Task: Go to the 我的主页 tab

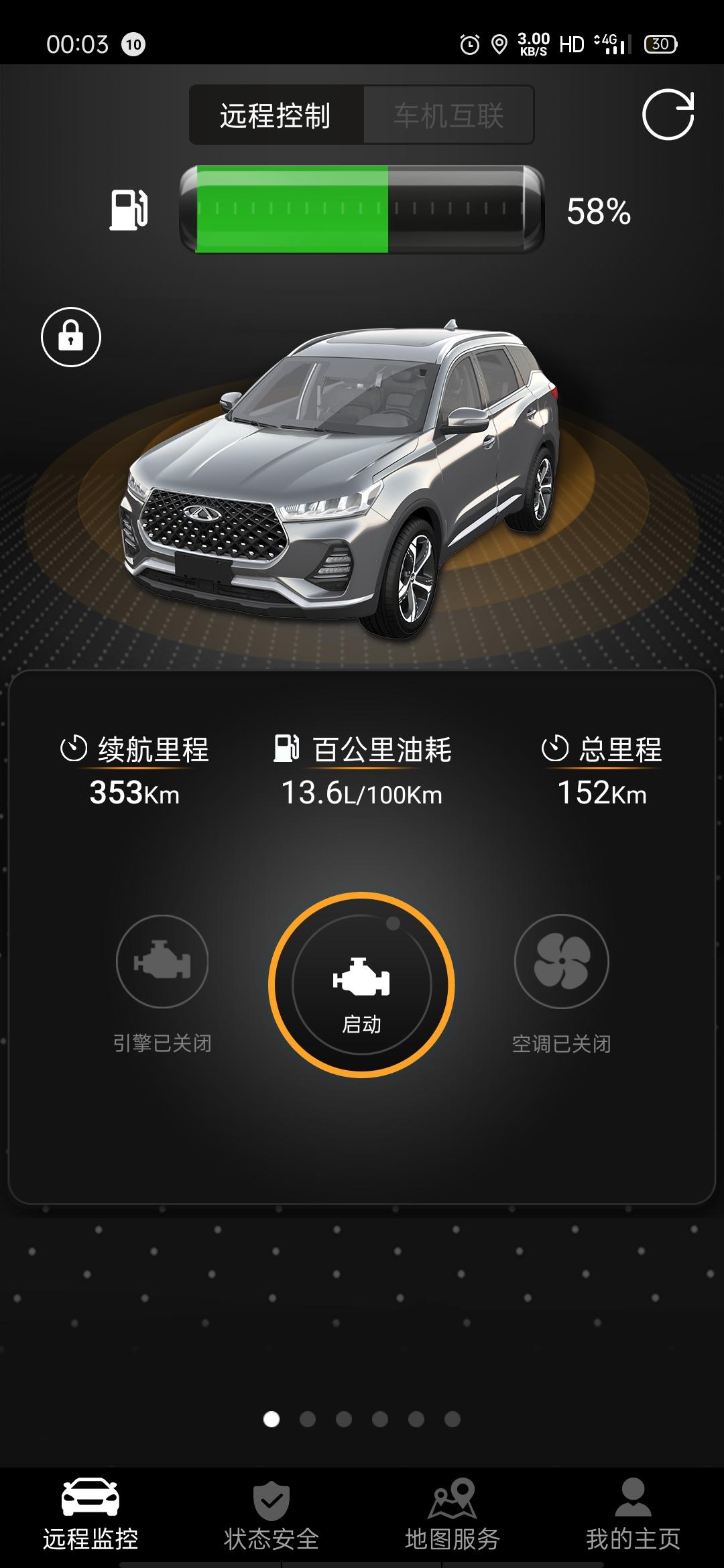Action: (633, 1517)
